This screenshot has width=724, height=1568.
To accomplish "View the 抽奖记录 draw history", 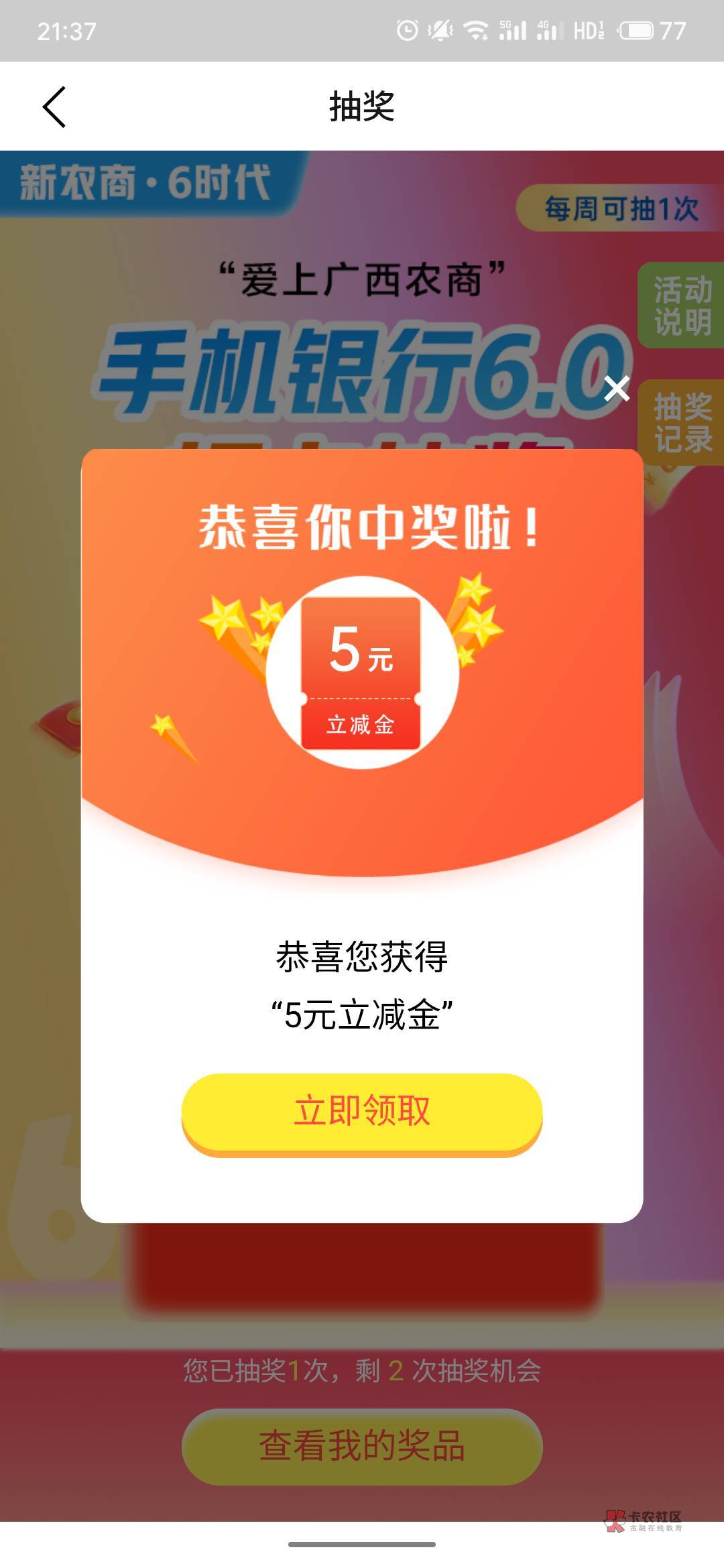I will (681, 423).
